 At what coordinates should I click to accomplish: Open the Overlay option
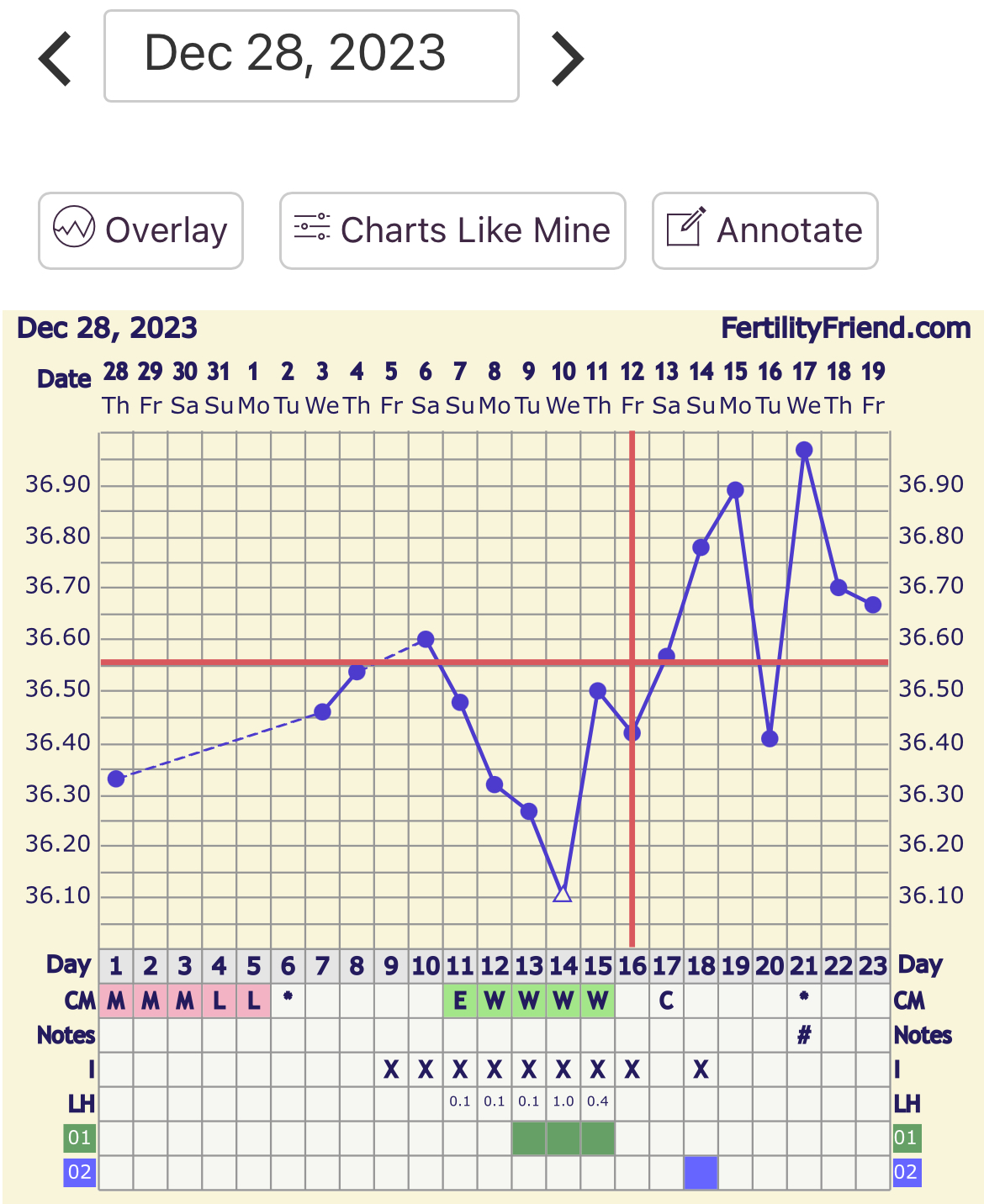click(x=140, y=231)
